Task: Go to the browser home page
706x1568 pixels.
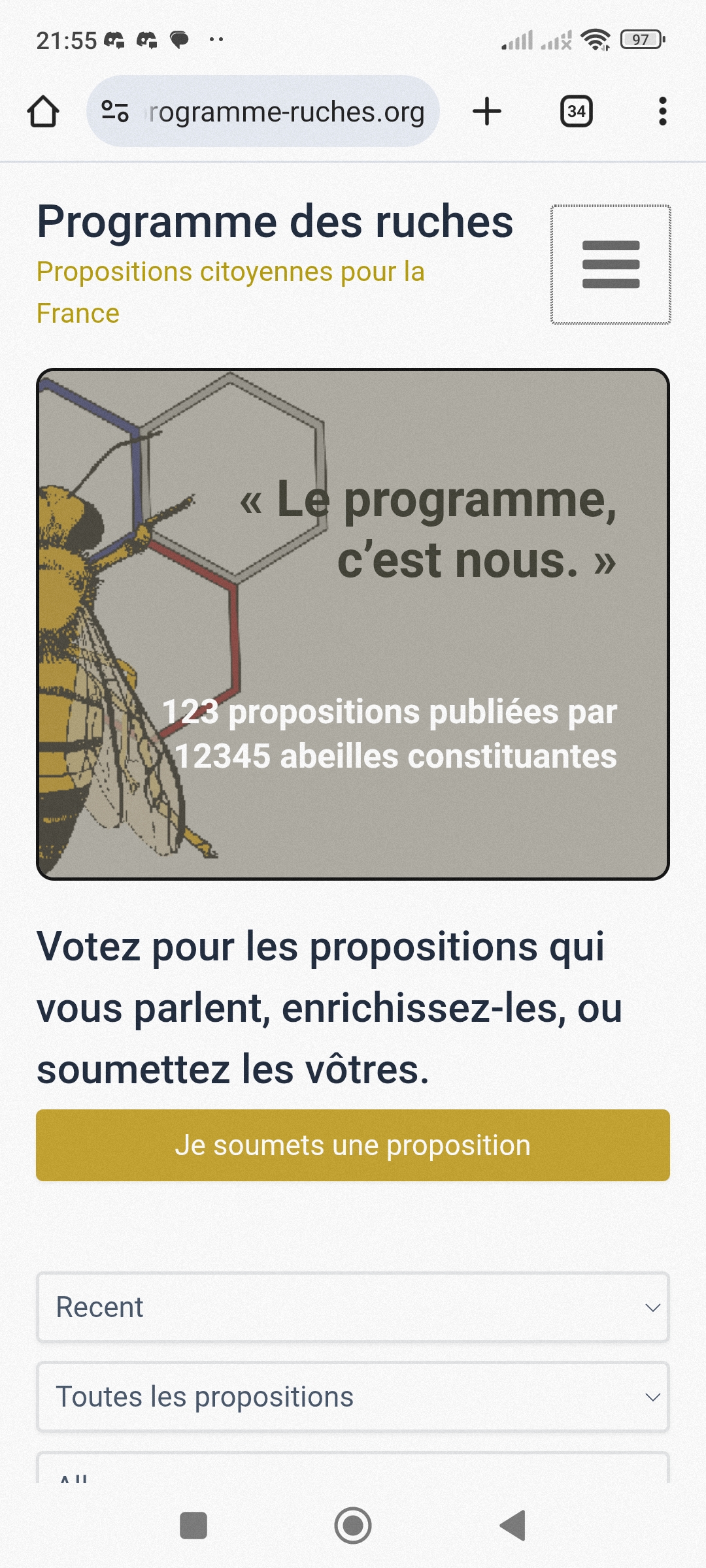Action: click(43, 112)
